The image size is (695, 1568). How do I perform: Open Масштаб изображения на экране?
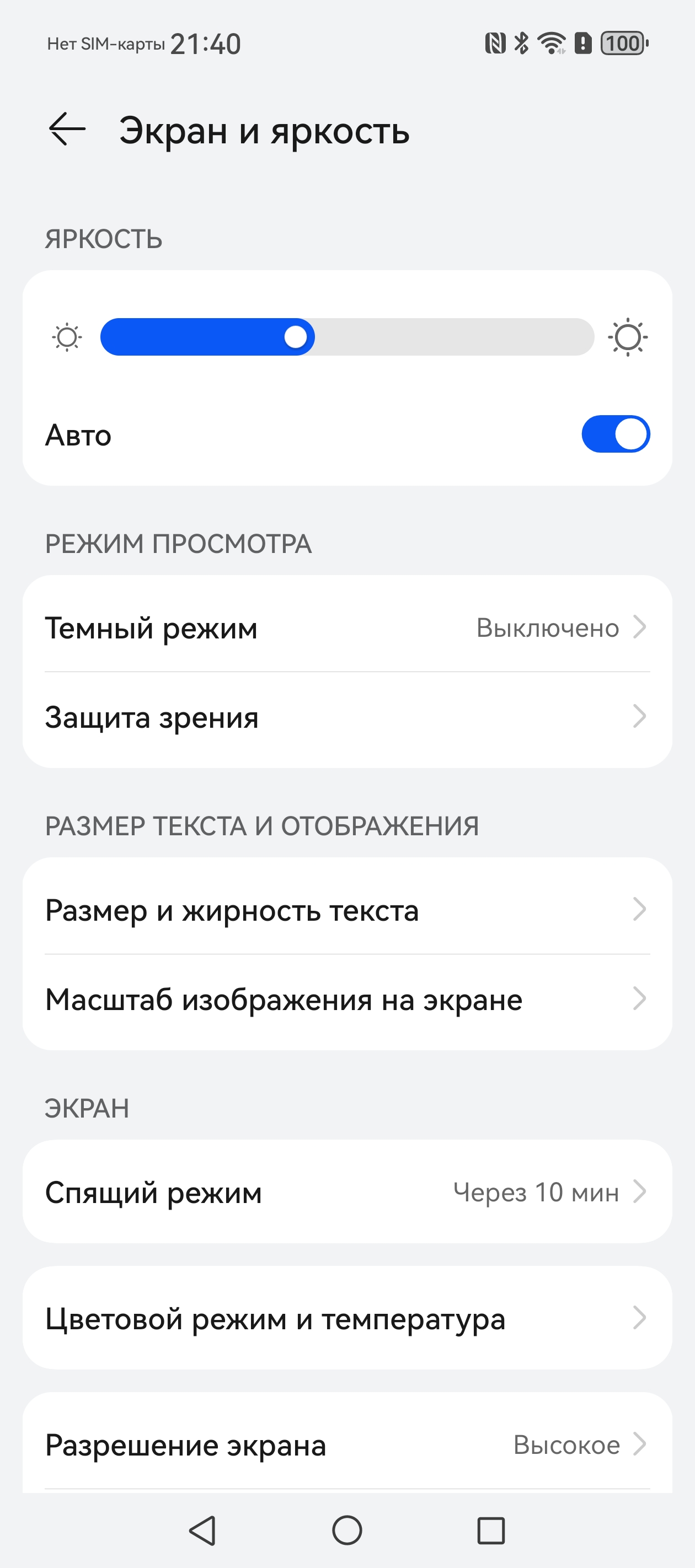[x=347, y=1000]
